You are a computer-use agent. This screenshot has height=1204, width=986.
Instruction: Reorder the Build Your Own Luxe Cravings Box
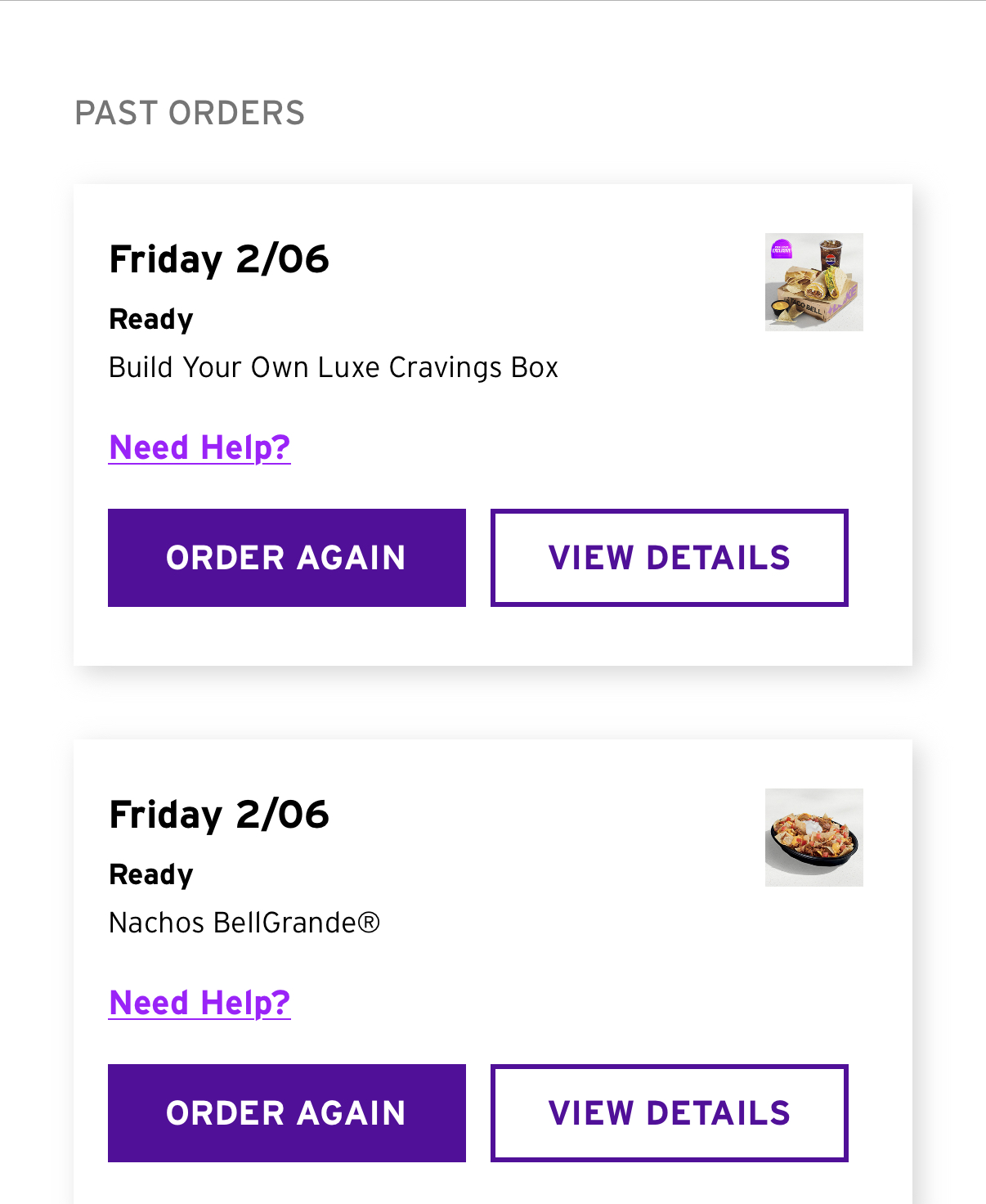(x=286, y=558)
